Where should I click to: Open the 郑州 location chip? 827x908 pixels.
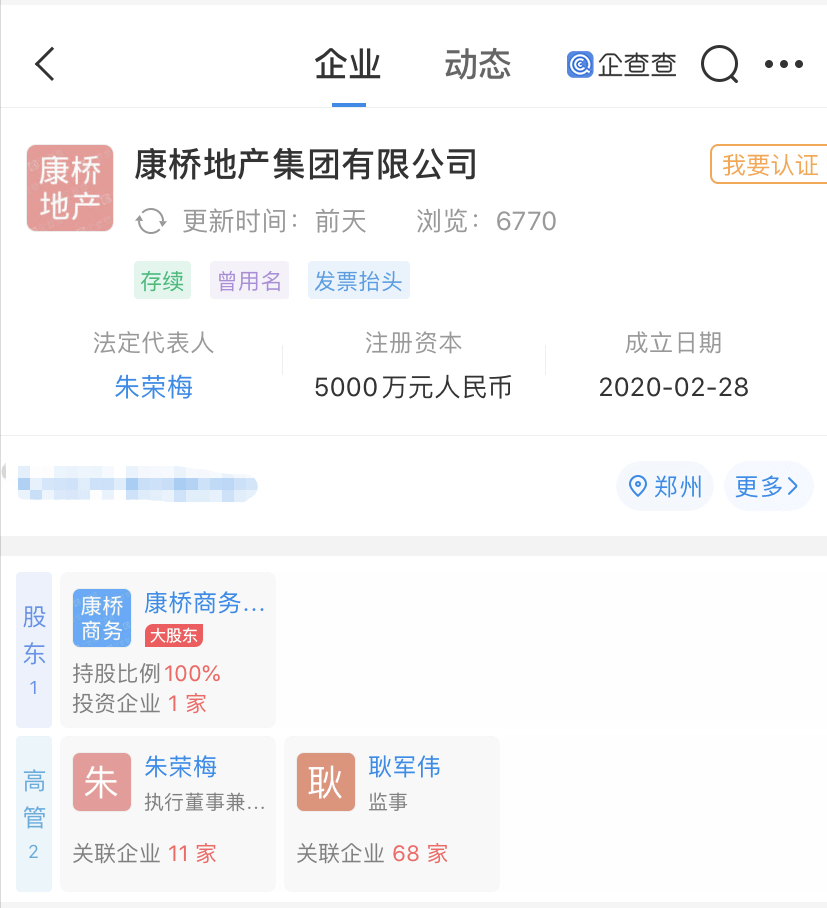(665, 487)
